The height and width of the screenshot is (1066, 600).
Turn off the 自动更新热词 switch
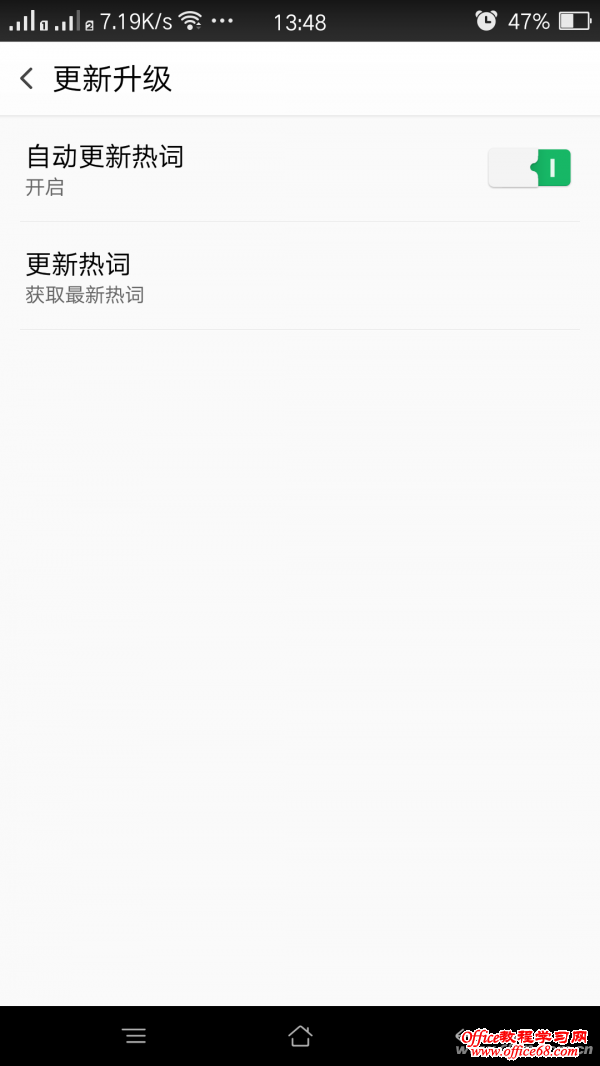(x=529, y=168)
